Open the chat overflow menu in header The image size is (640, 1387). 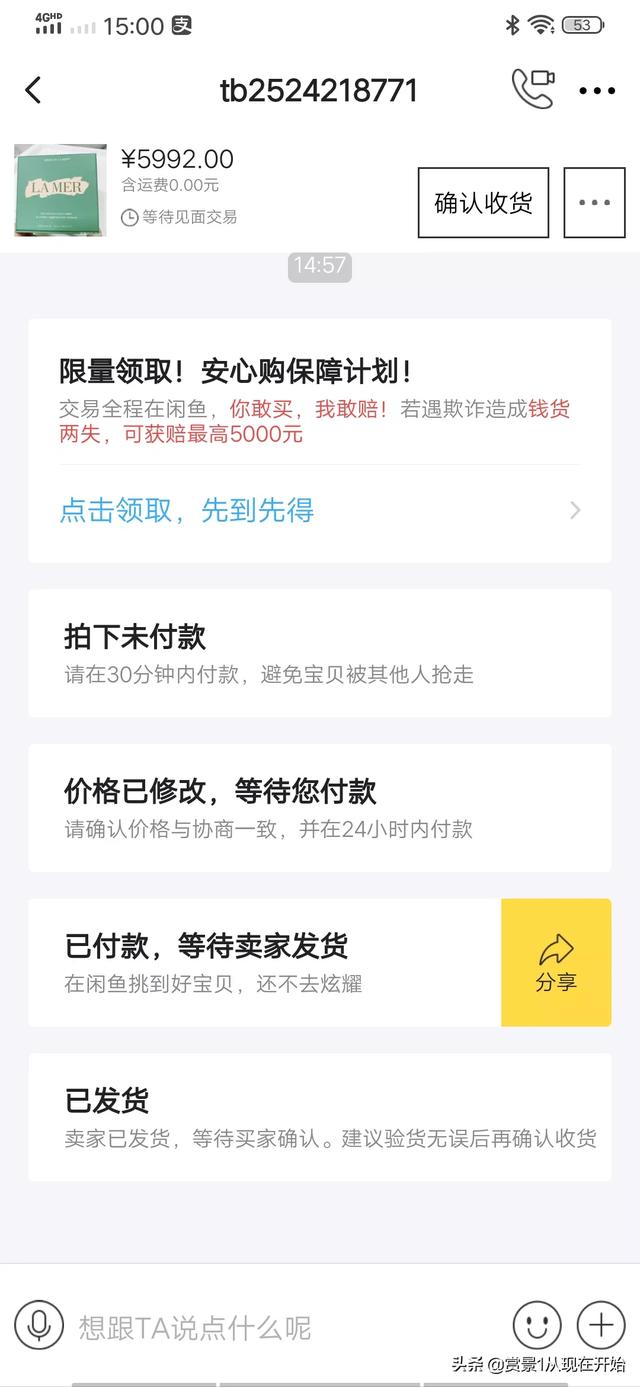coord(597,91)
